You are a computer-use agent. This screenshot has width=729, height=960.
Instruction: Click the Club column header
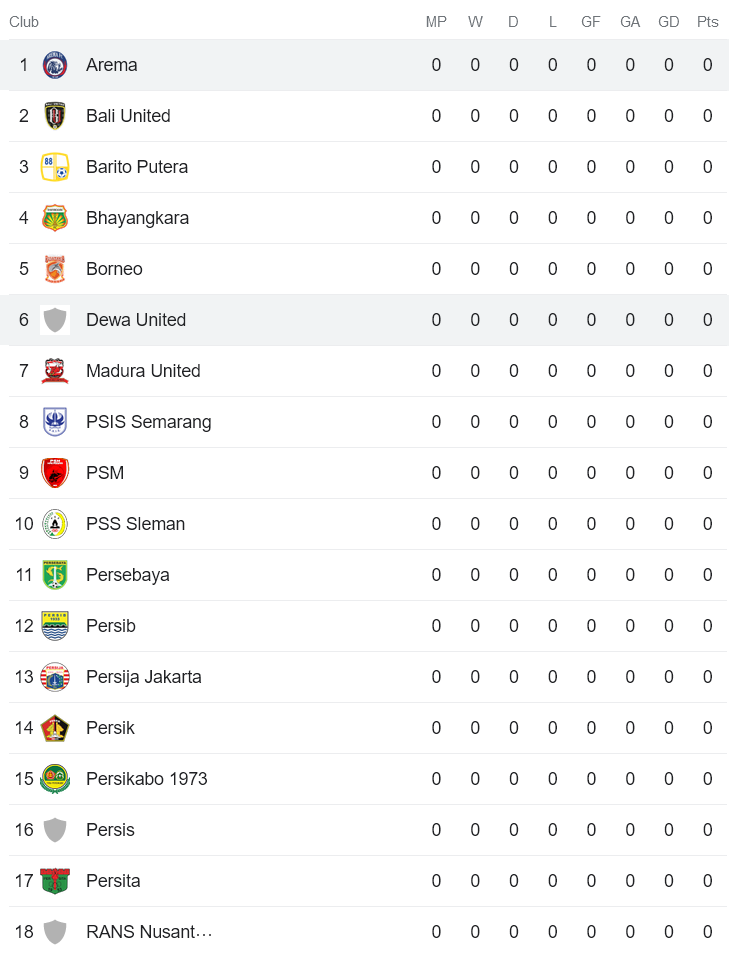tap(24, 21)
